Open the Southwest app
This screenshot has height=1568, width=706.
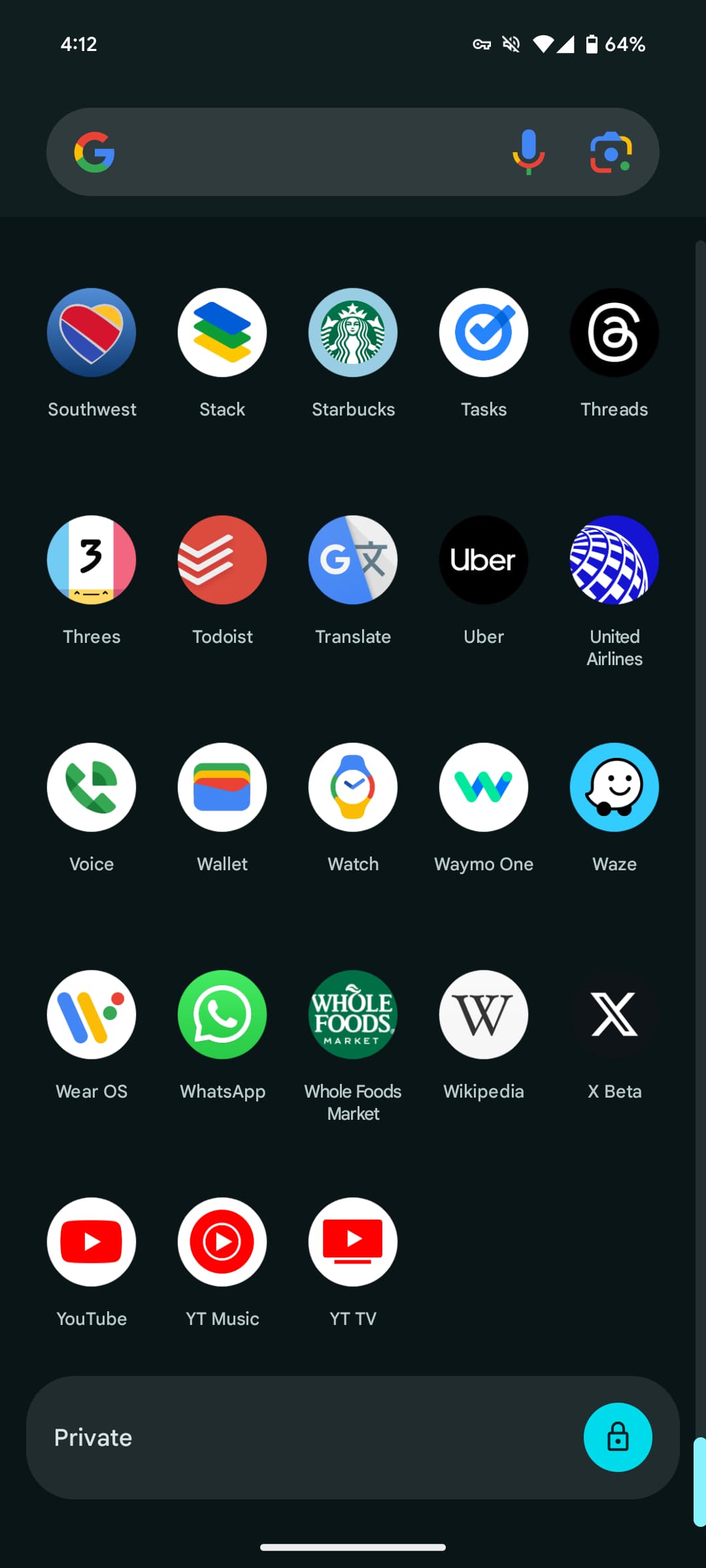92,333
